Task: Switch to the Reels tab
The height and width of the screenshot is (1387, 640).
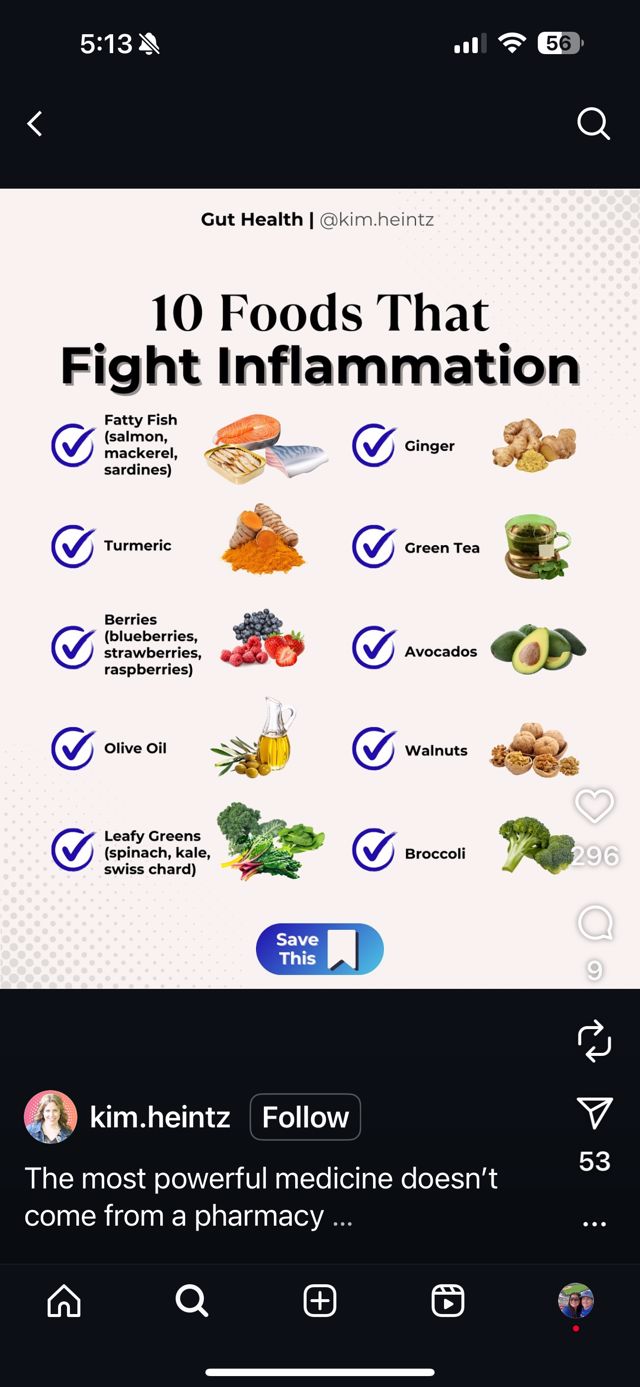Action: tap(448, 1300)
